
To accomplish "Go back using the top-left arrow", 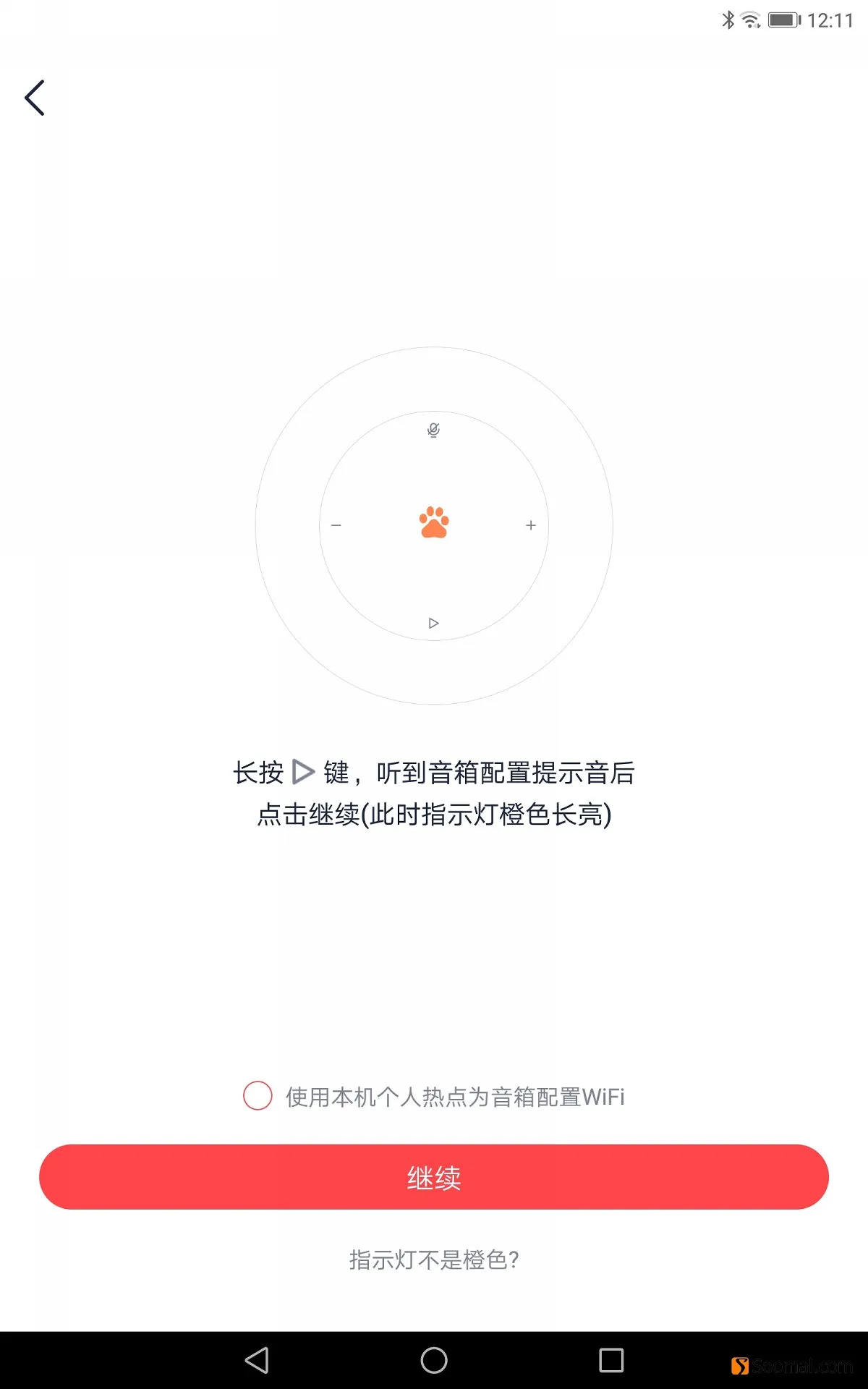I will (x=35, y=98).
